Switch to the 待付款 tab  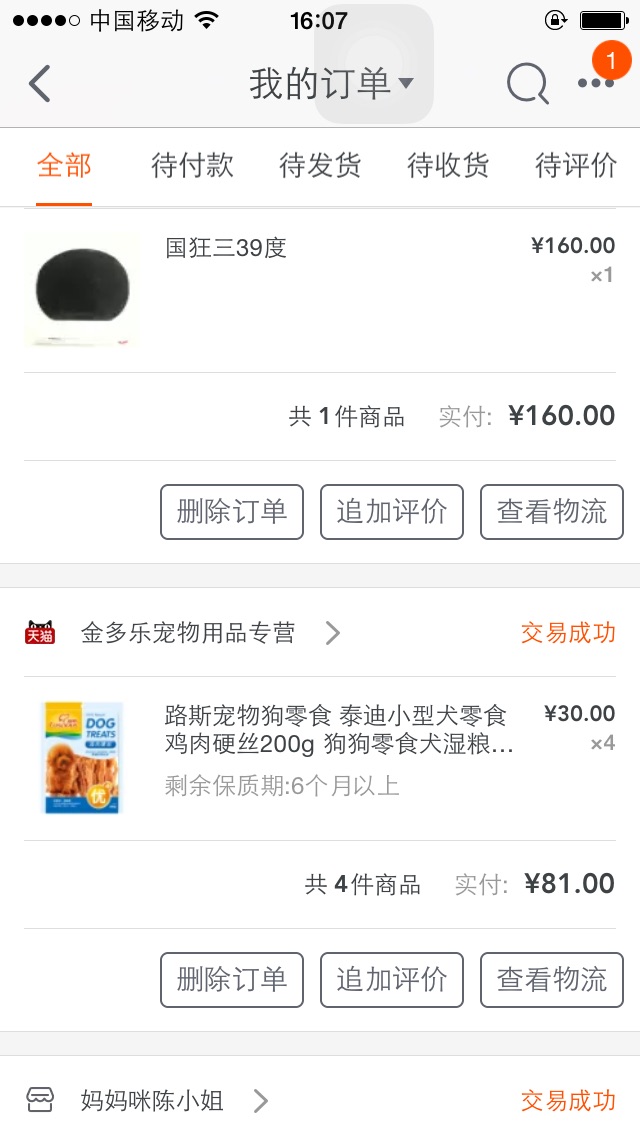pos(192,165)
